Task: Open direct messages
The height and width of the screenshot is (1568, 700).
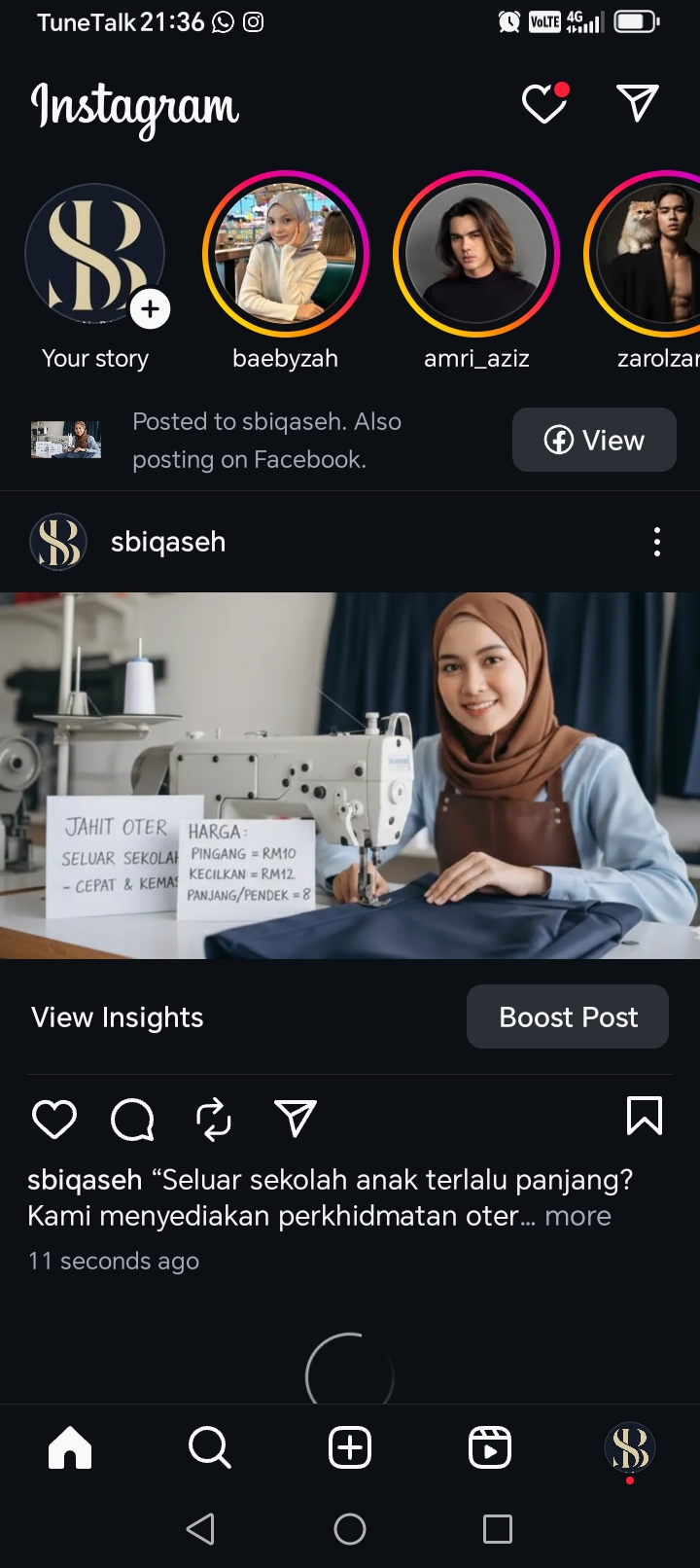Action: [638, 103]
